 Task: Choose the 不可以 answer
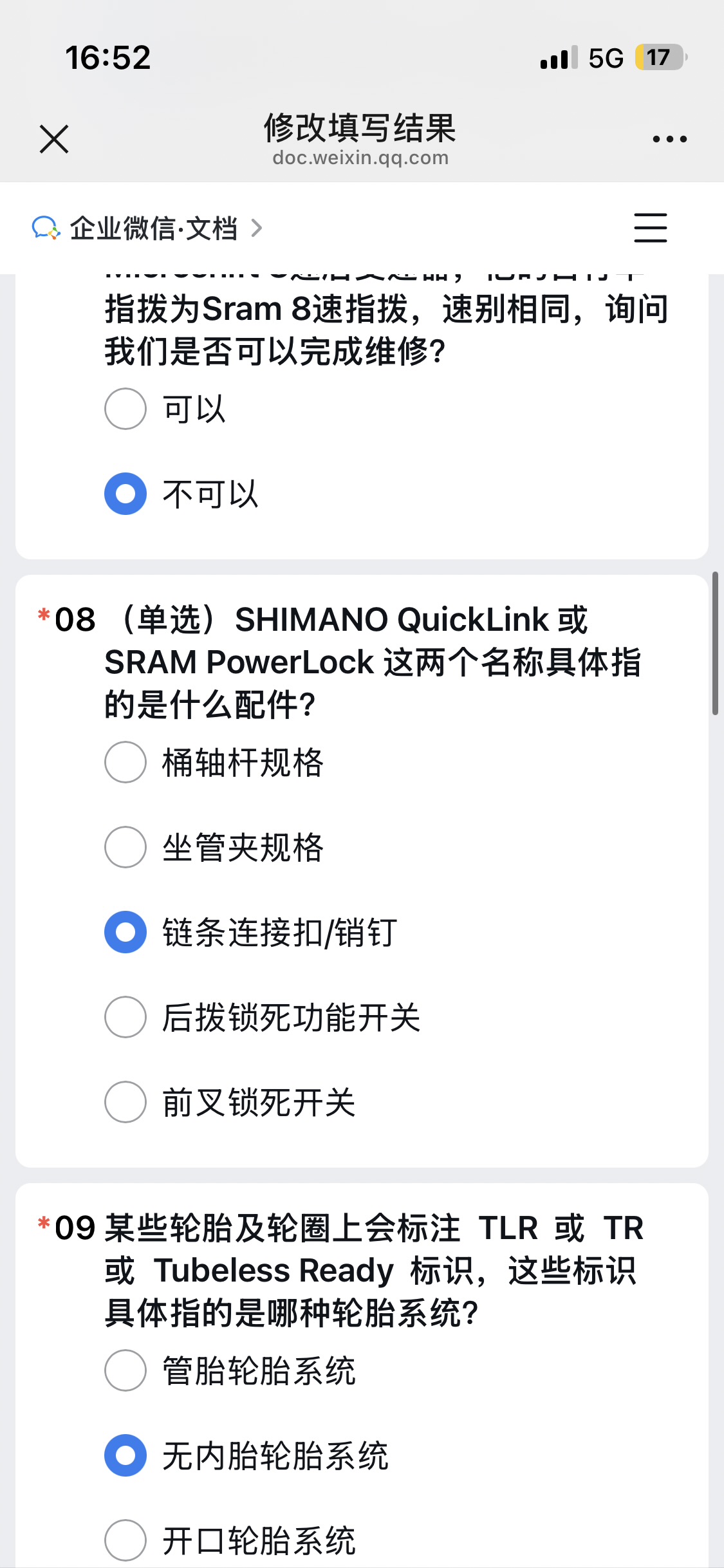125,494
